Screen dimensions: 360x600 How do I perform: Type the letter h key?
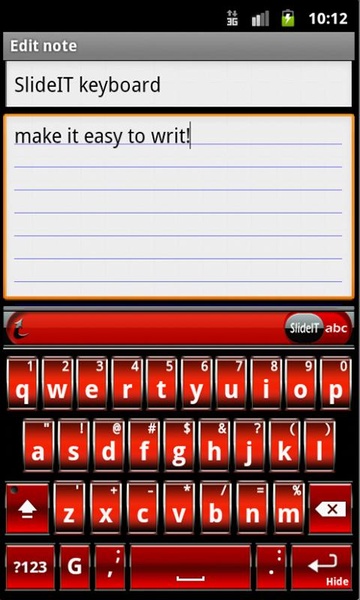coord(214,446)
